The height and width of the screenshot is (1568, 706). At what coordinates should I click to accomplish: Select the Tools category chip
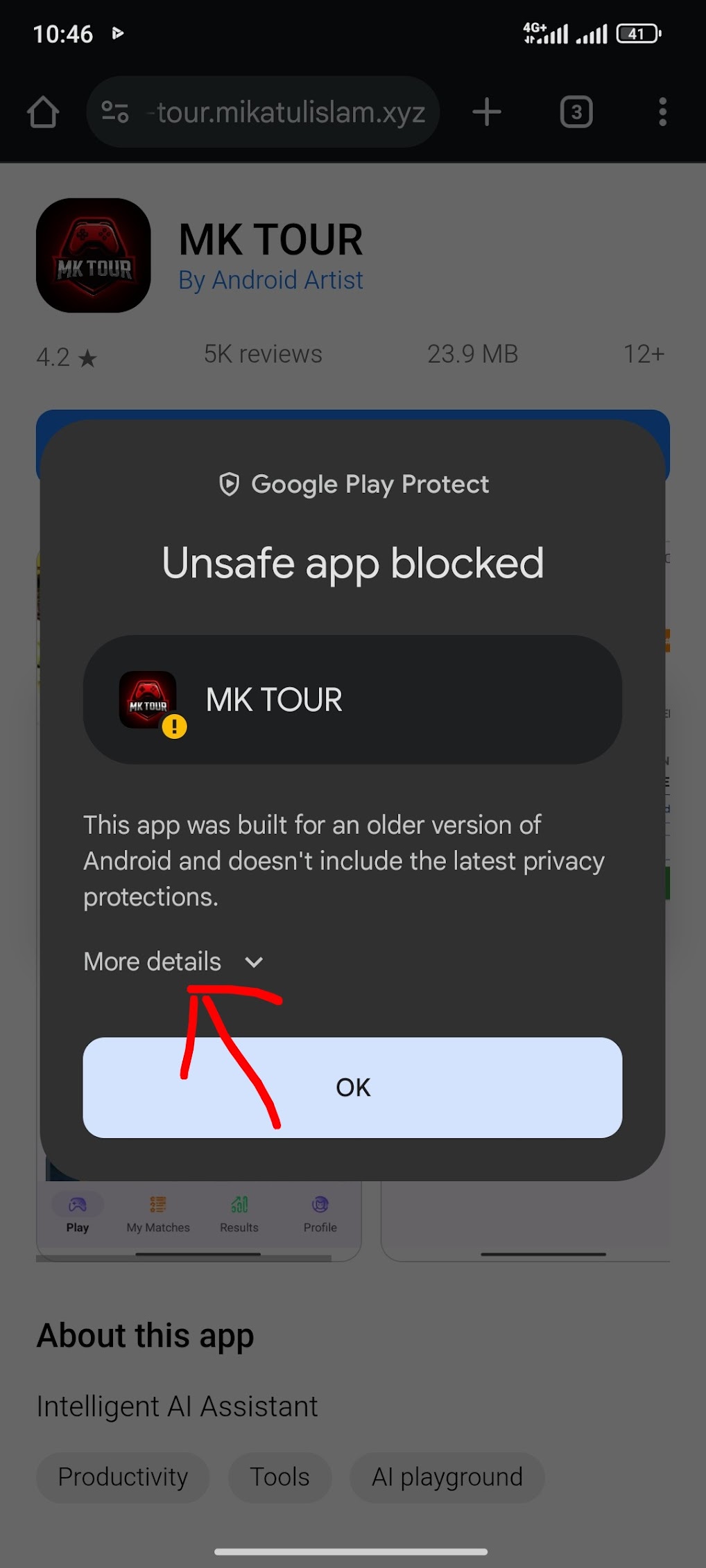[279, 1477]
